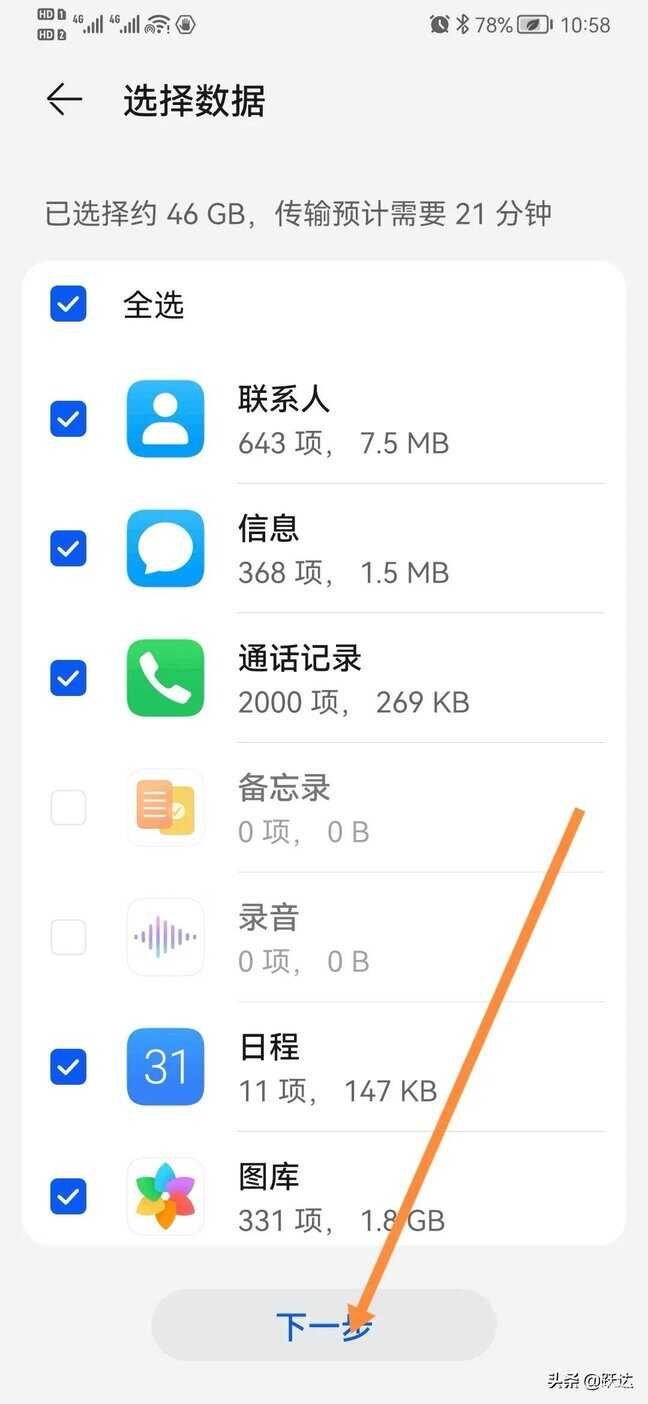The height and width of the screenshot is (1404, 648).
Task: Tap 下一步 to continue
Action: pos(323,1326)
